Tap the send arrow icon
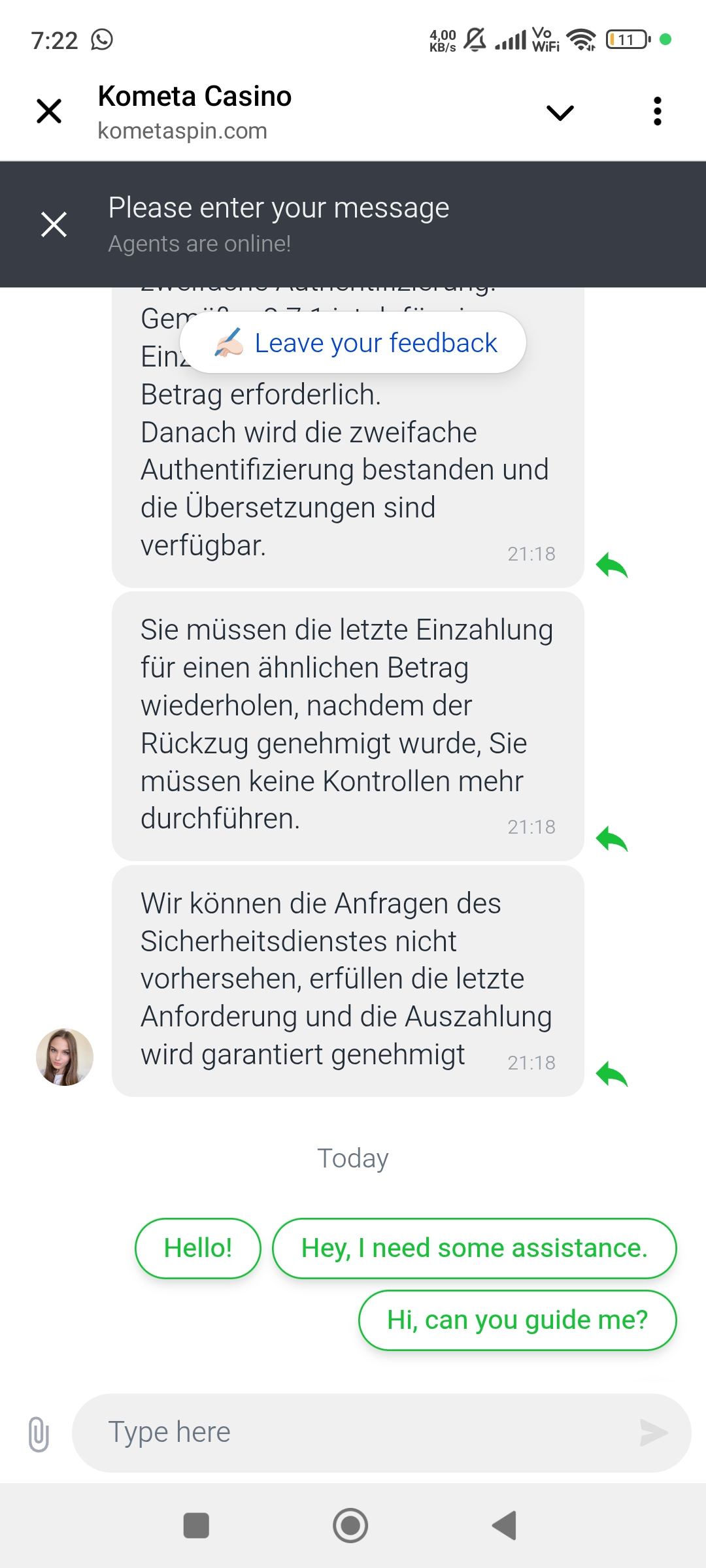The image size is (706, 1568). point(653,1433)
